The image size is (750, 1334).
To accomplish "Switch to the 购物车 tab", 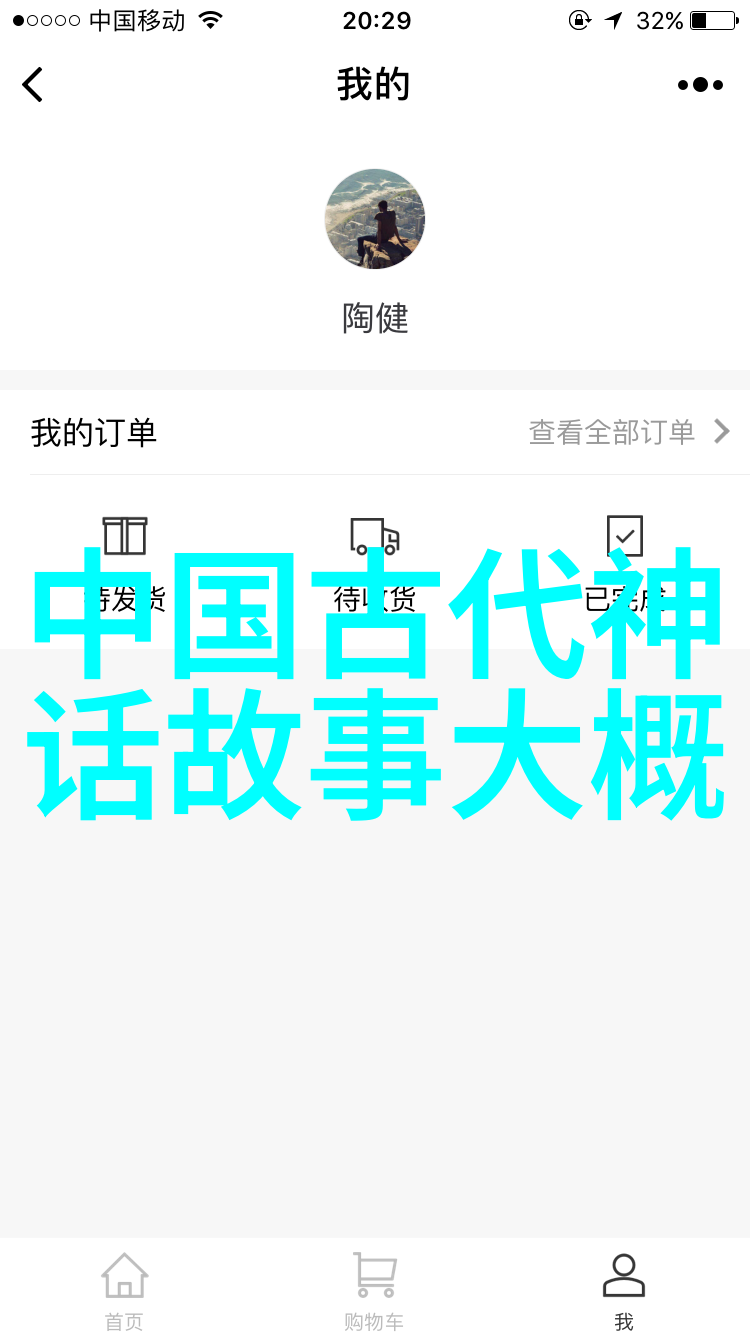I will click(375, 1290).
